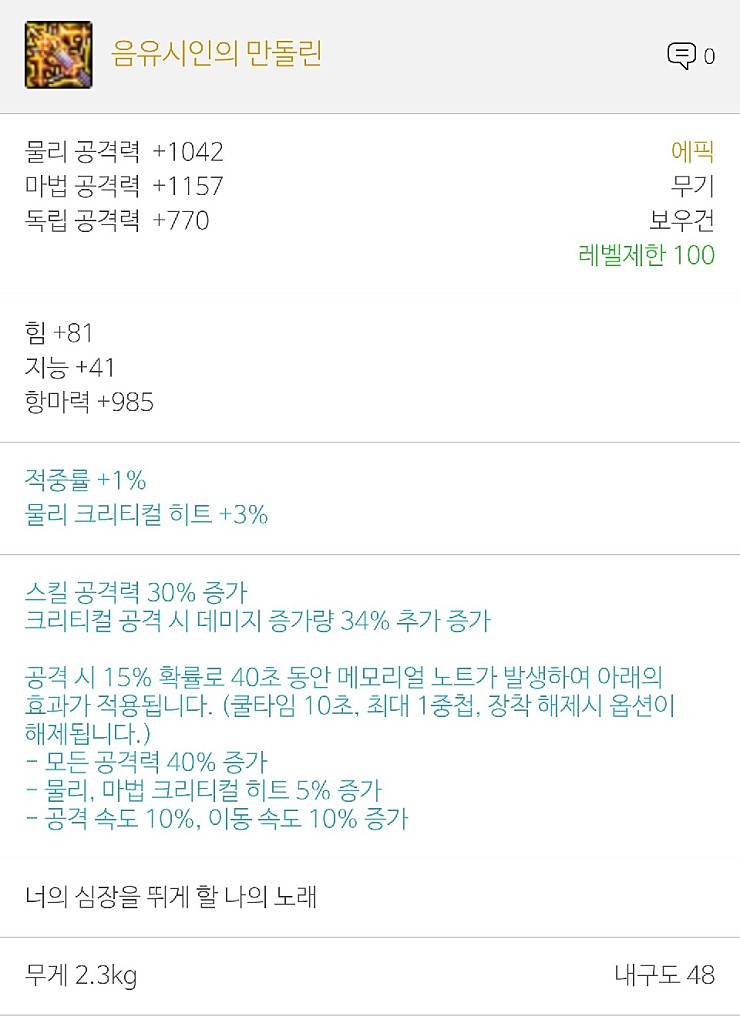Viewport: 740px width, 1017px height.
Task: Open the comments for 음유시인의 만돌린
Action: click(x=689, y=56)
